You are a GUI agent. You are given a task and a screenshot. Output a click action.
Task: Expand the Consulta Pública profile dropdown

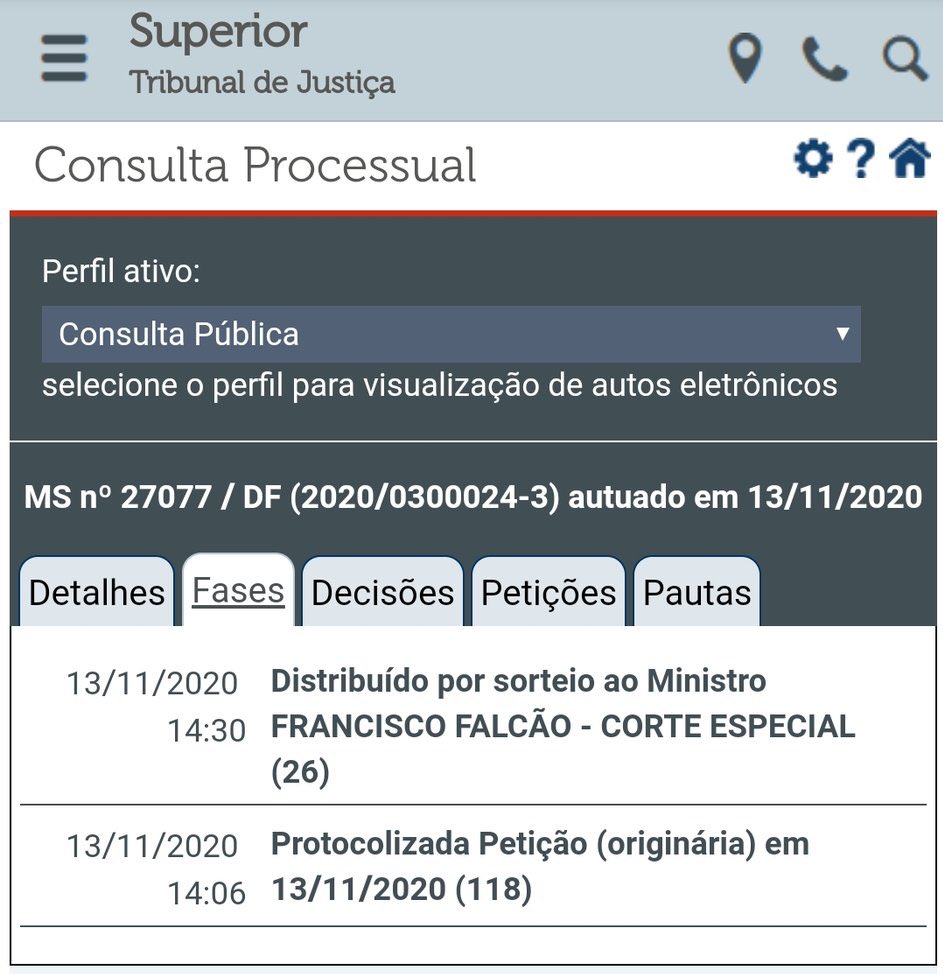(450, 334)
